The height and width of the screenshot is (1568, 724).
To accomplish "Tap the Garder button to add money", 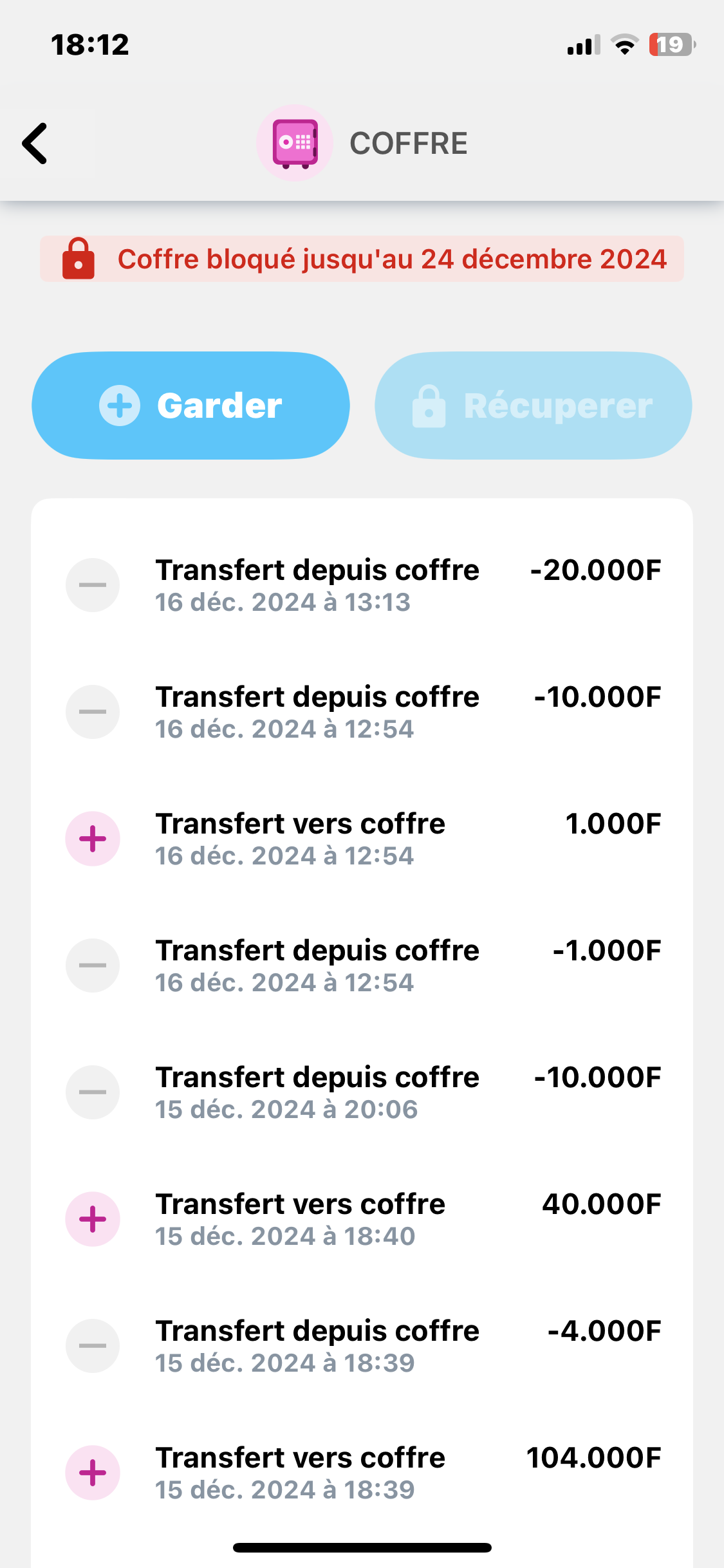I will pyautogui.click(x=190, y=406).
